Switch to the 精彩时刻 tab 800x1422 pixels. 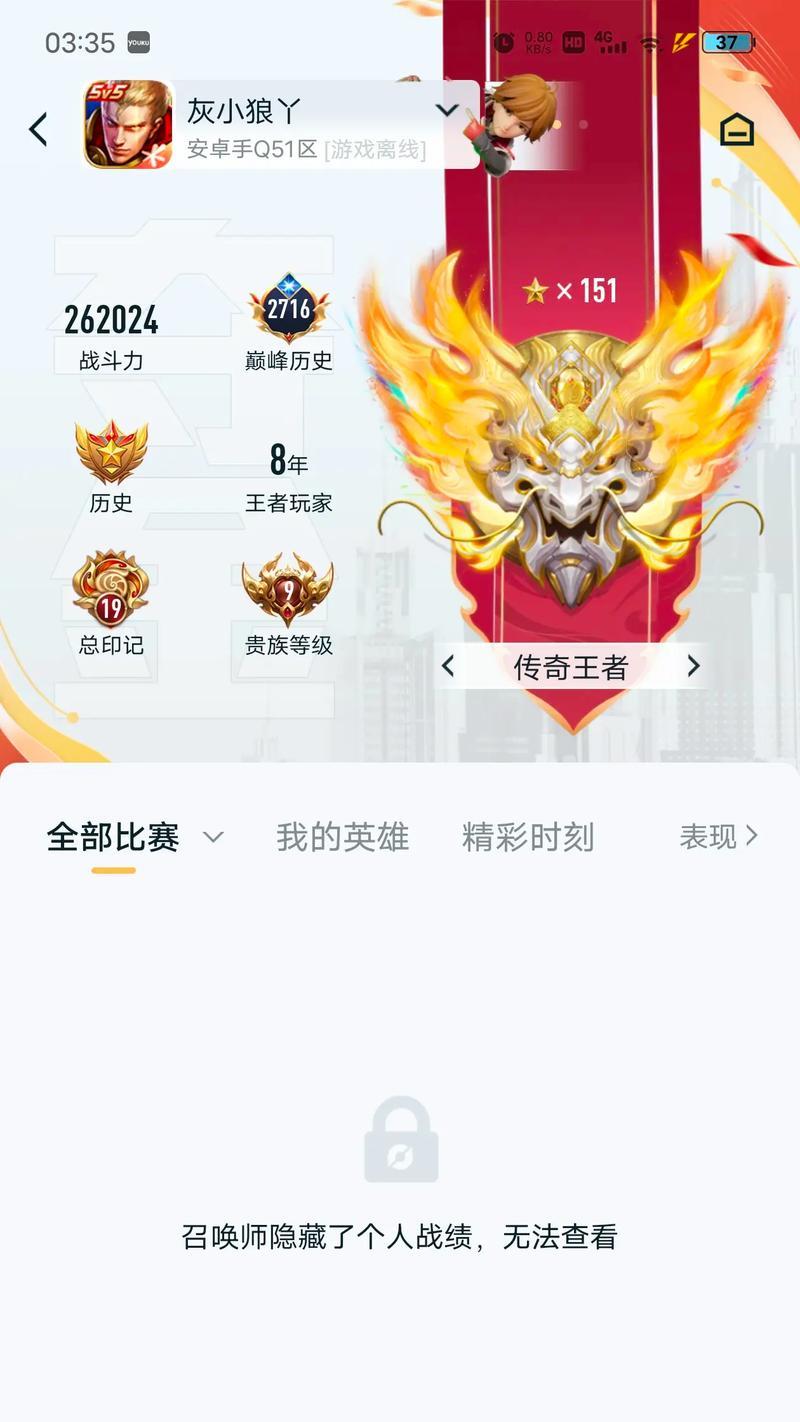[x=527, y=837]
